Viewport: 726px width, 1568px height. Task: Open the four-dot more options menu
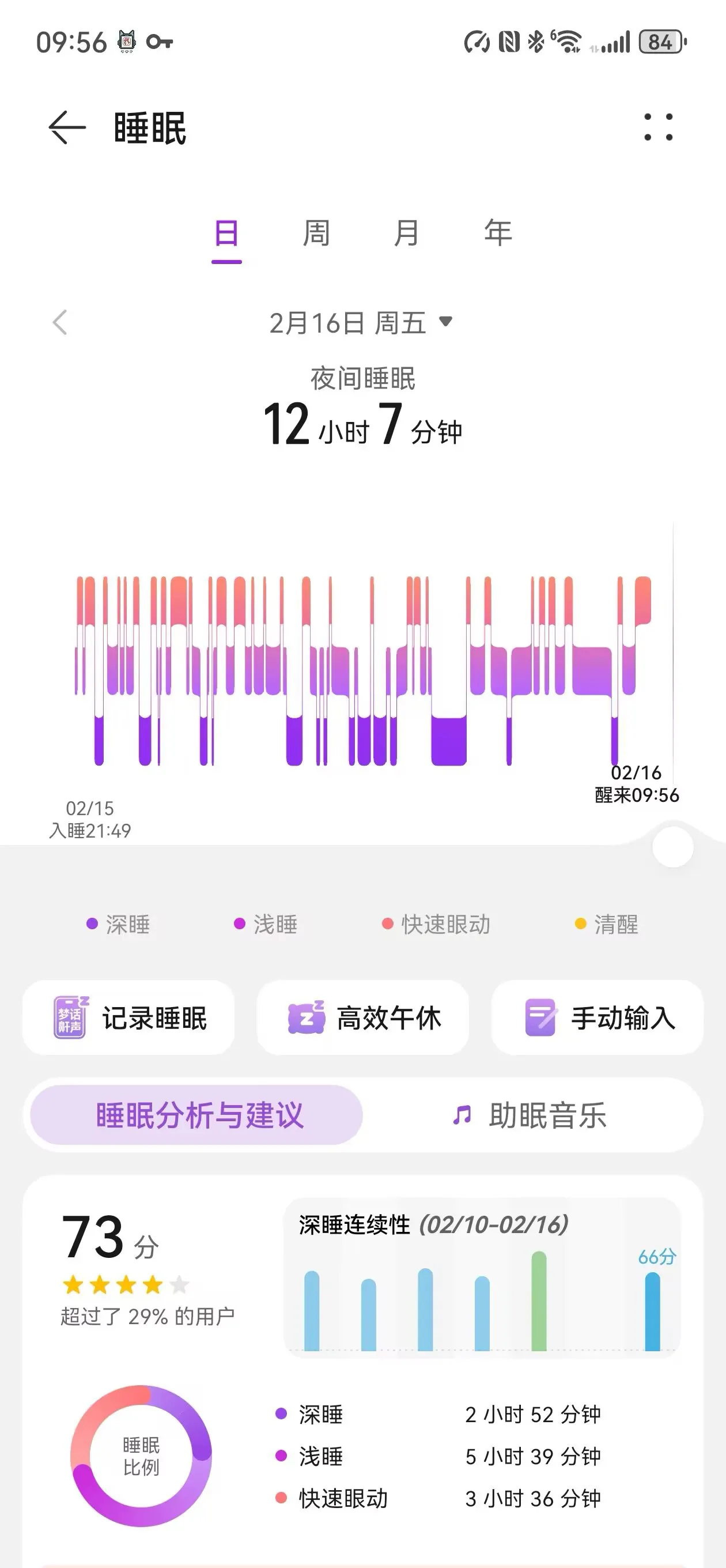[x=659, y=127]
